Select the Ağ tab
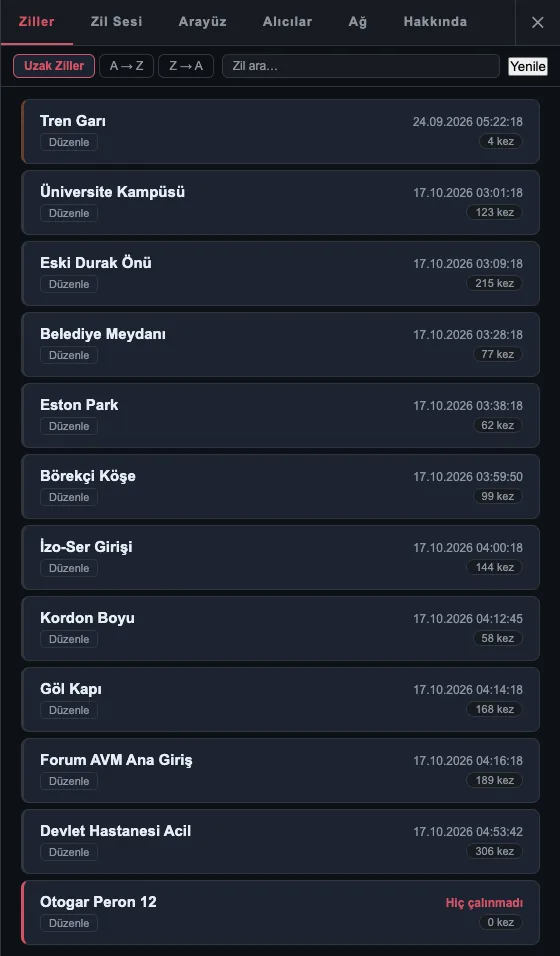560x956 pixels. pyautogui.click(x=357, y=22)
